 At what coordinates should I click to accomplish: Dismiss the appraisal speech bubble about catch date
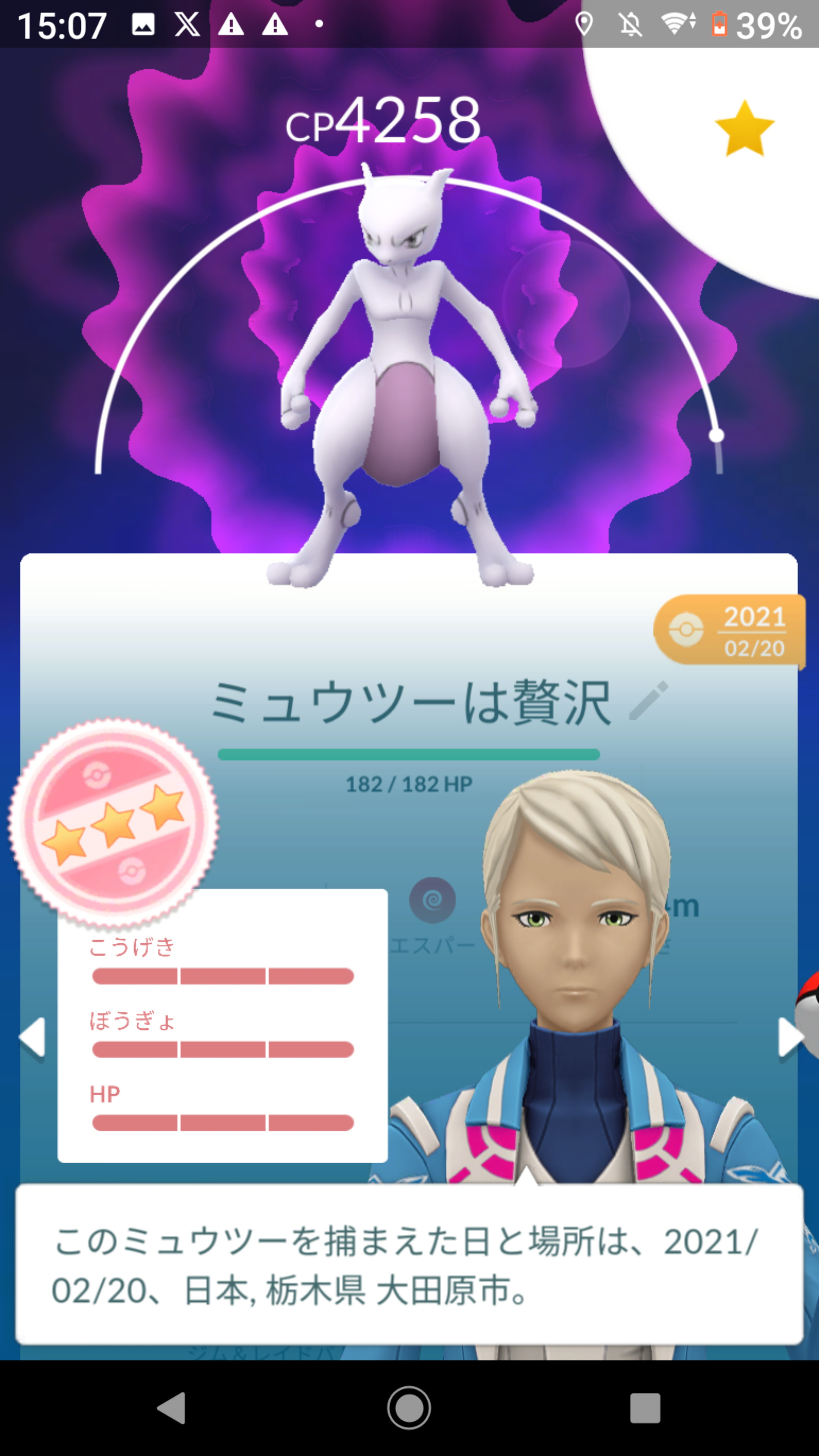409,1265
